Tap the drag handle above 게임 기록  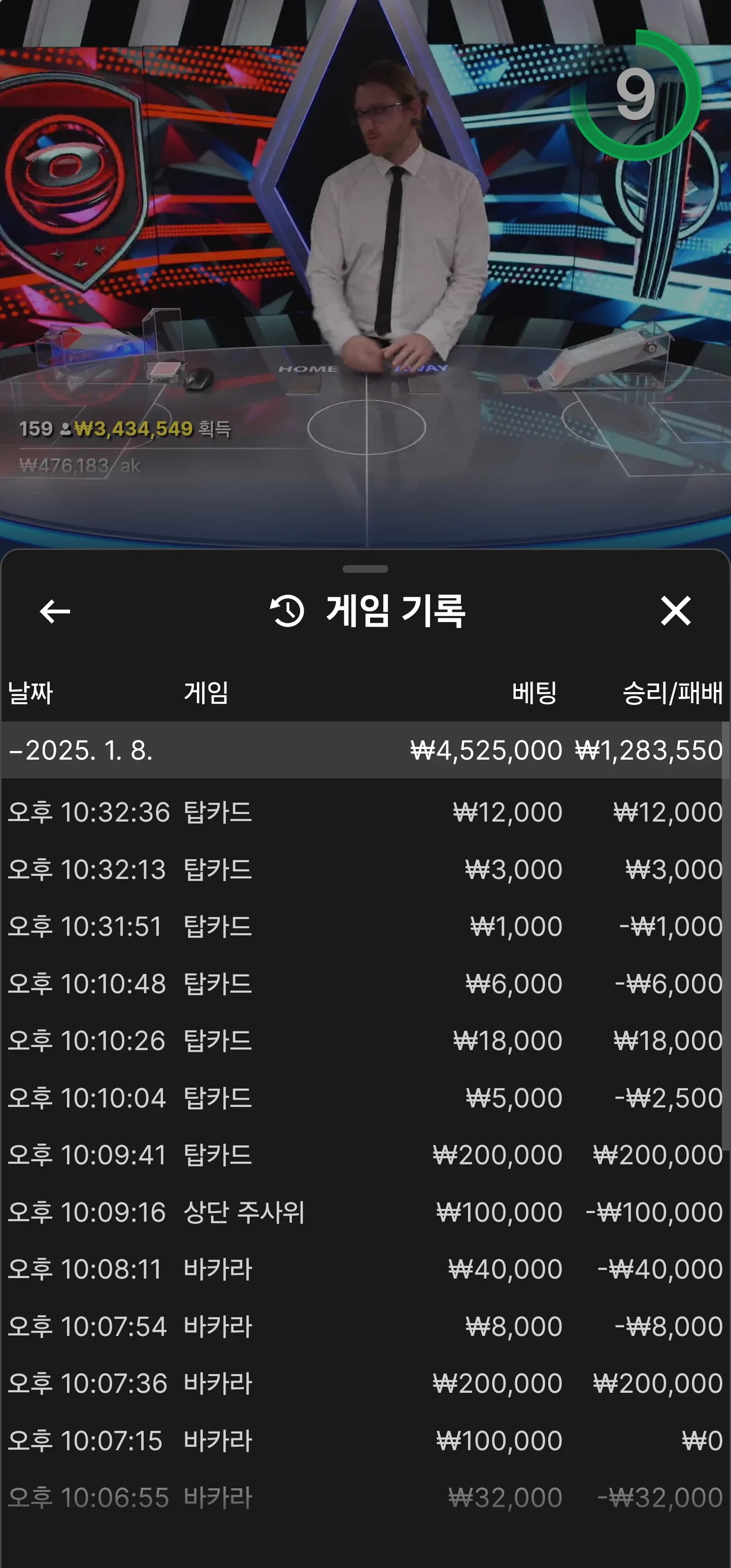point(365,569)
